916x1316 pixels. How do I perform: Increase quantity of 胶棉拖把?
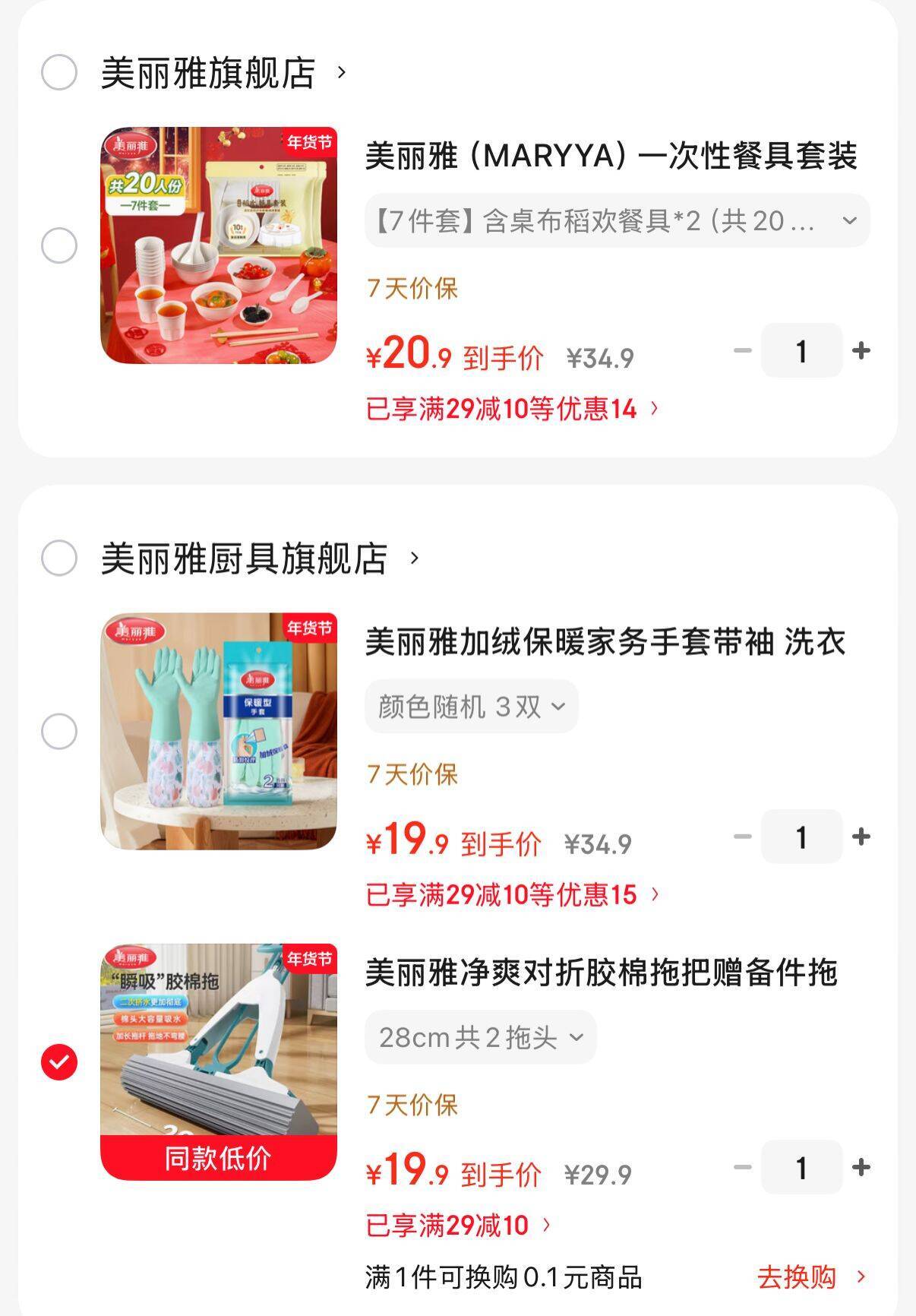pos(861,1167)
